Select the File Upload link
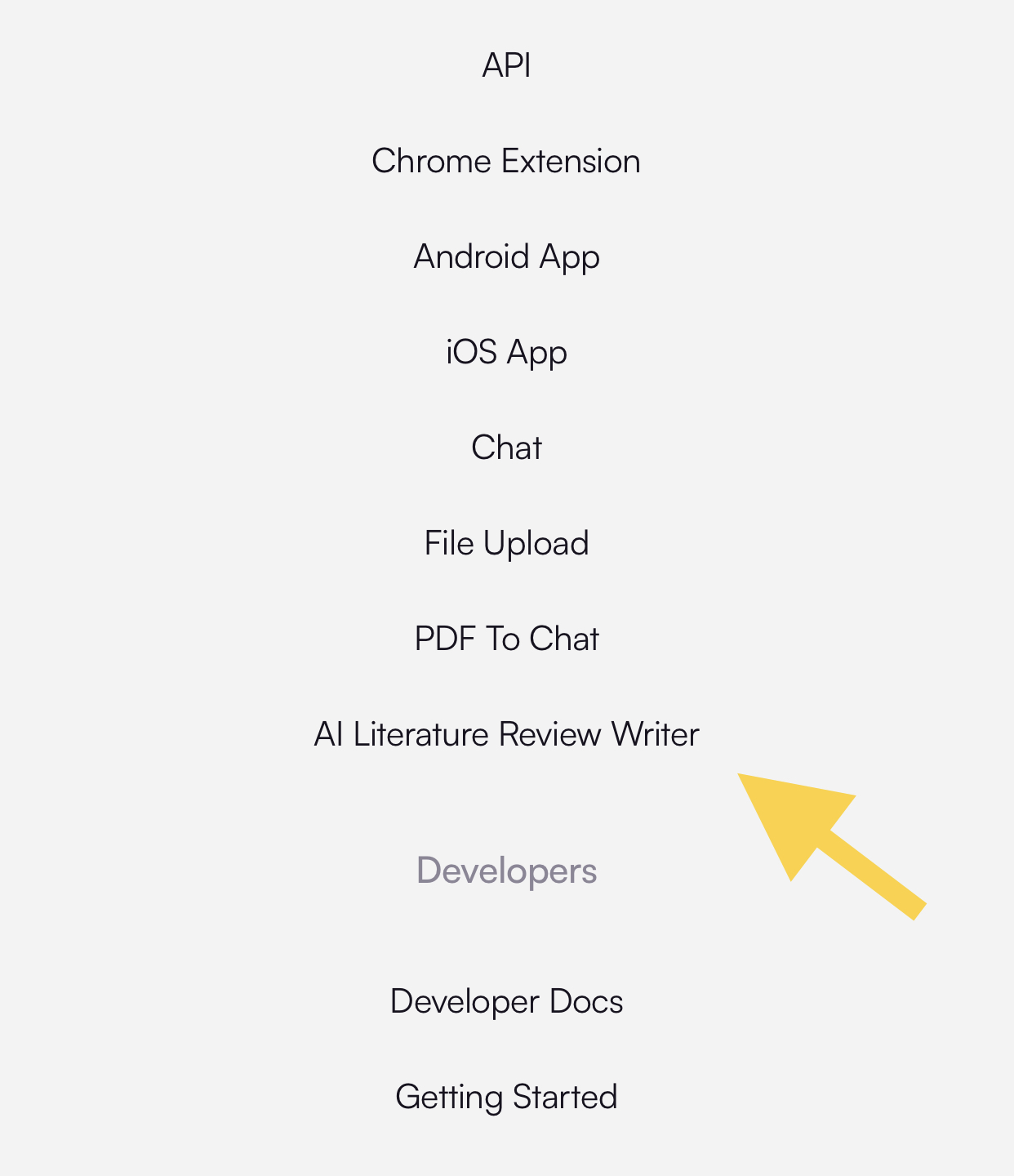Viewport: 1014px width, 1176px height. tap(506, 544)
